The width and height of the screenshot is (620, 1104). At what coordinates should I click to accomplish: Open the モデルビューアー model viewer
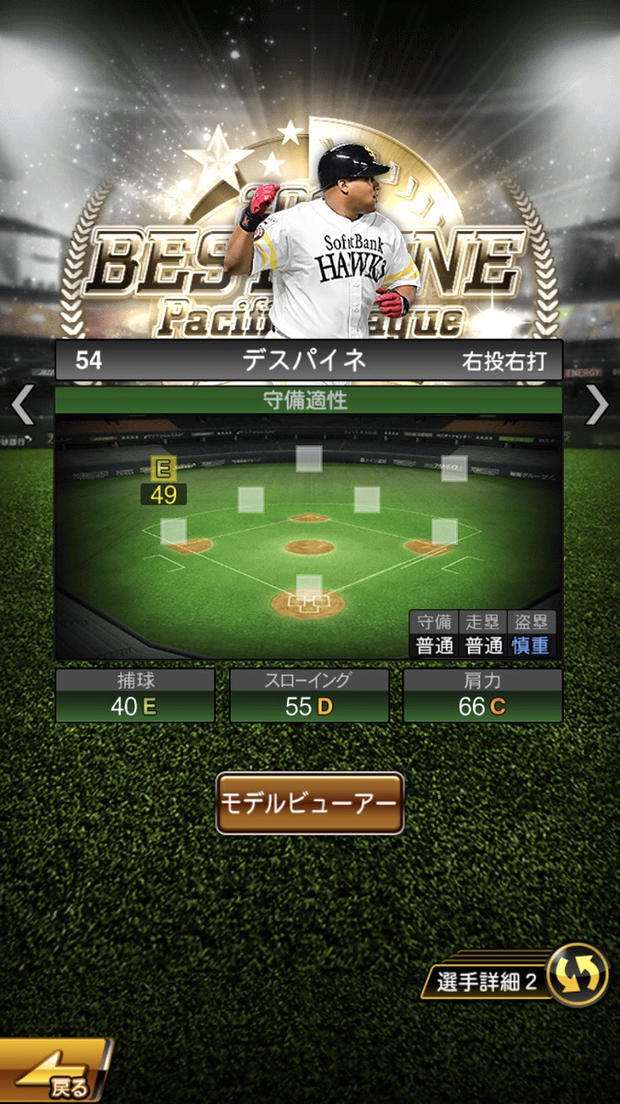click(x=310, y=803)
